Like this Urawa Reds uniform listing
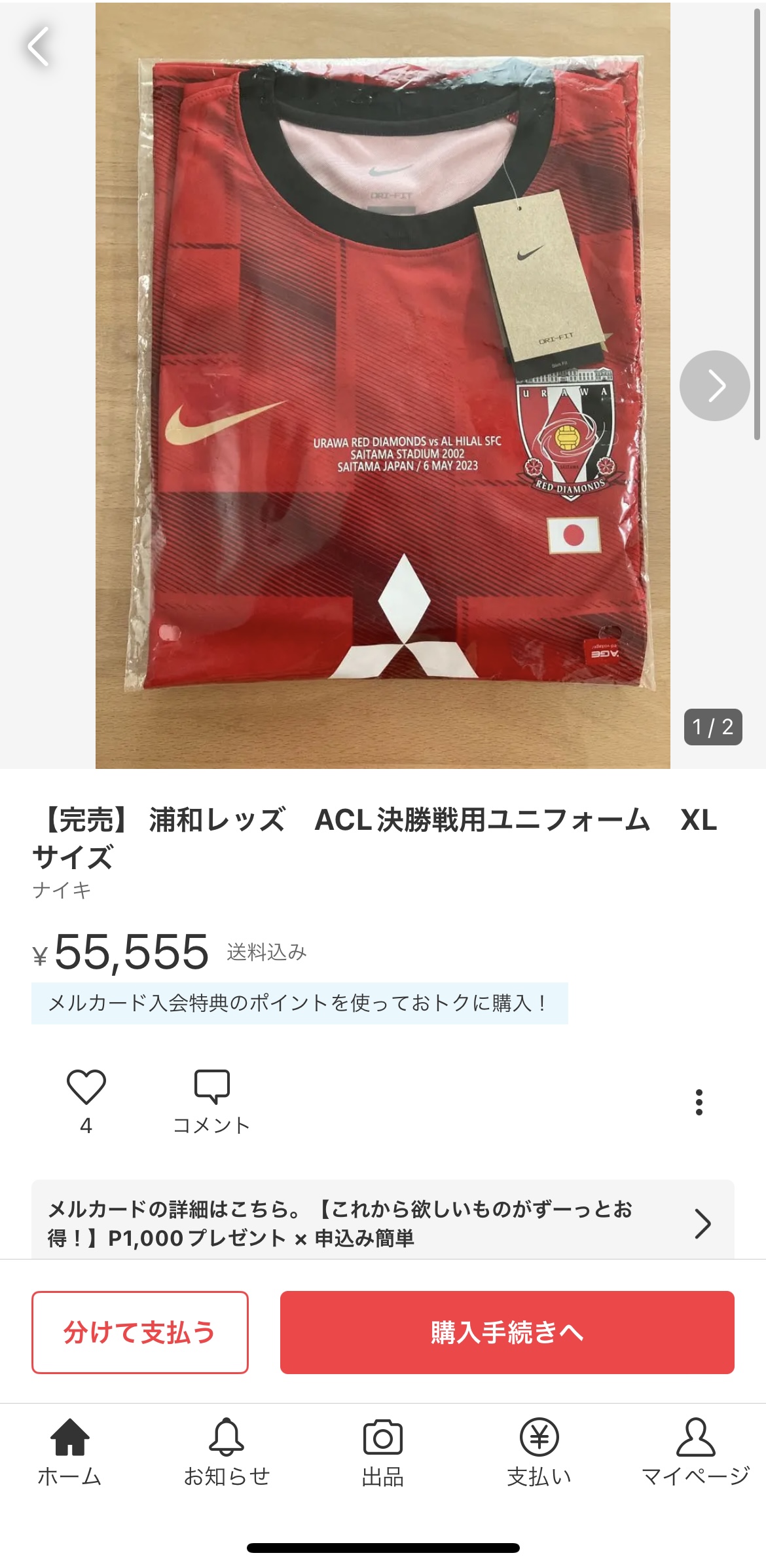Image resolution: width=766 pixels, height=1568 pixels. (86, 1087)
